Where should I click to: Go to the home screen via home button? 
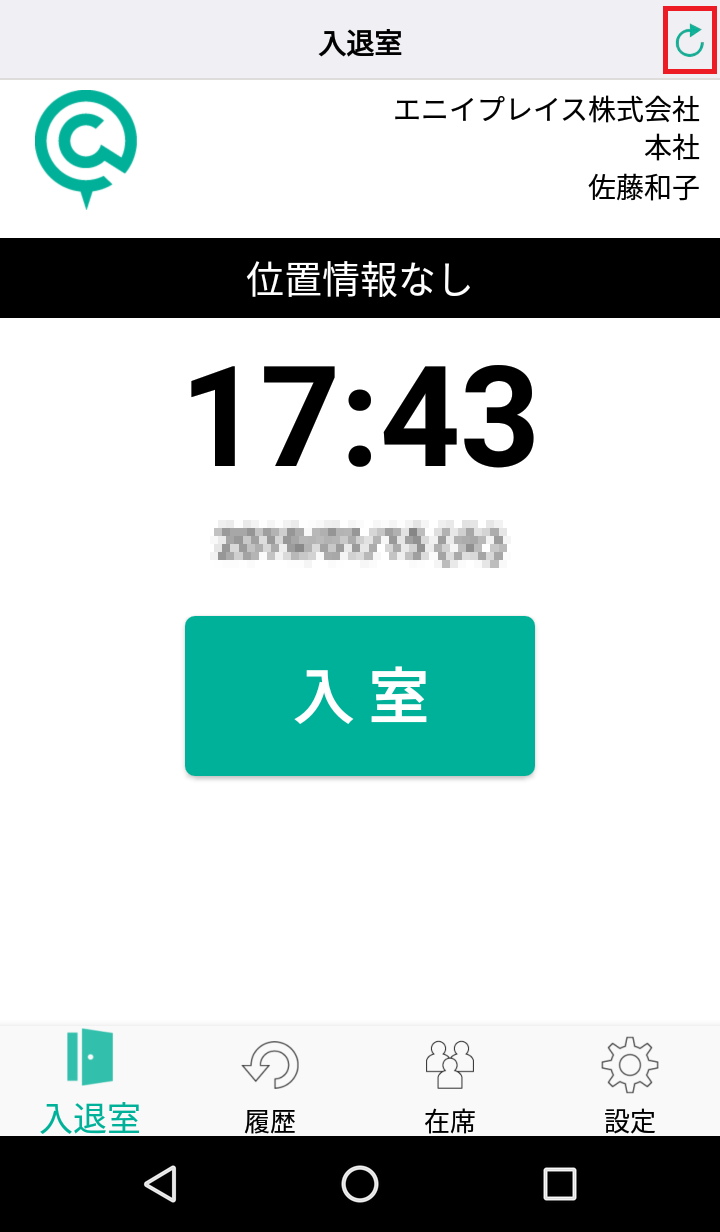(x=360, y=1184)
